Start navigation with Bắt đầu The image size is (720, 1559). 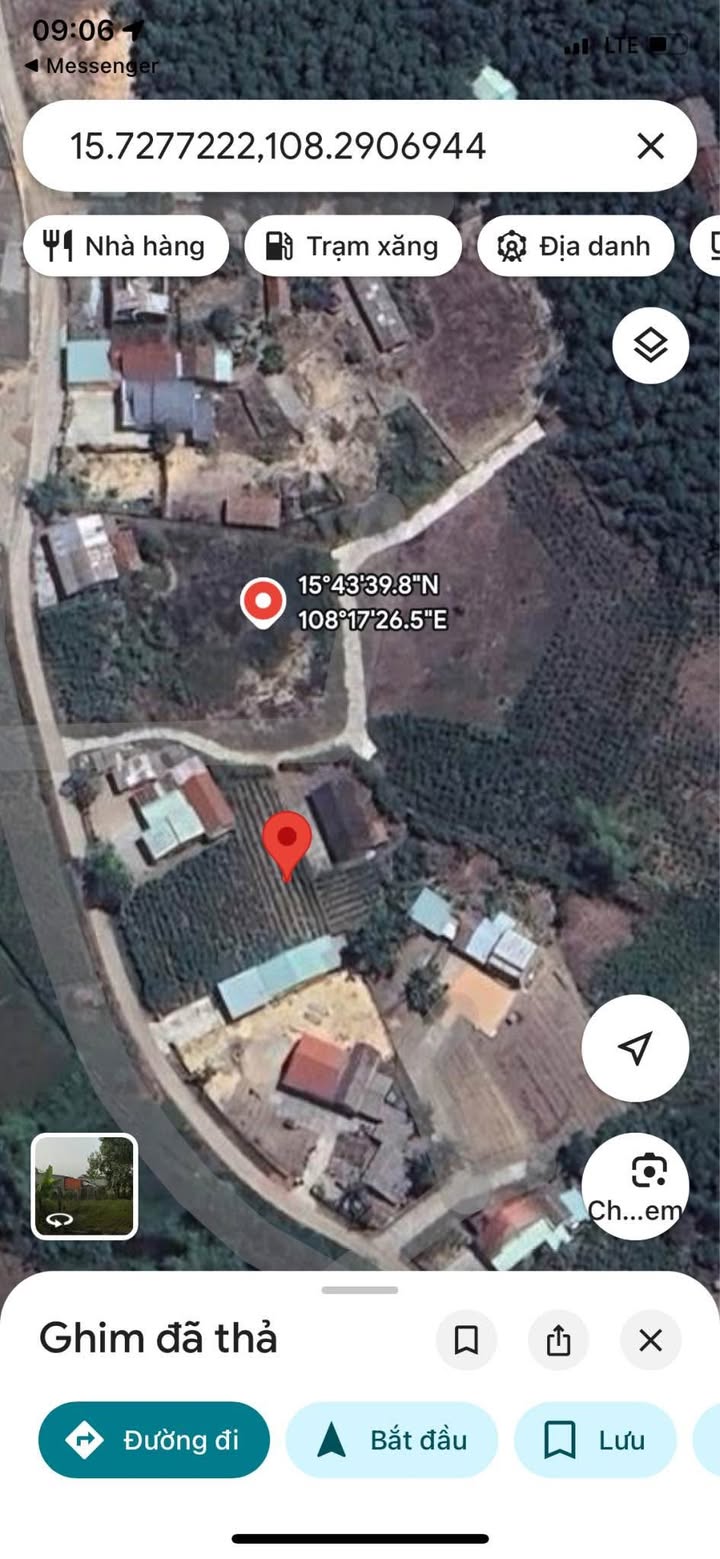[x=392, y=1440]
